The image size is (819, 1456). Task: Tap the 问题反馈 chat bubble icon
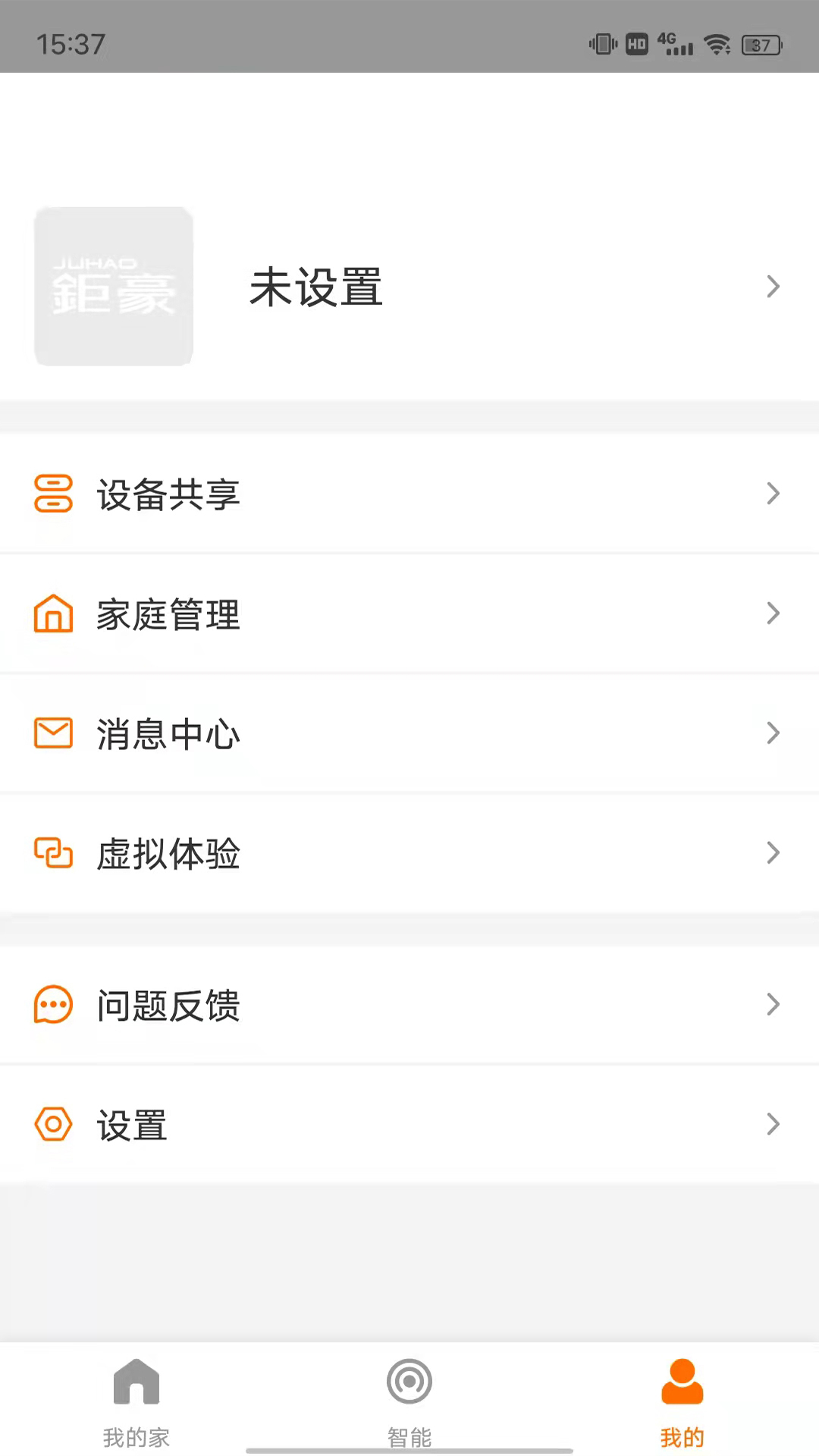pyautogui.click(x=53, y=1004)
